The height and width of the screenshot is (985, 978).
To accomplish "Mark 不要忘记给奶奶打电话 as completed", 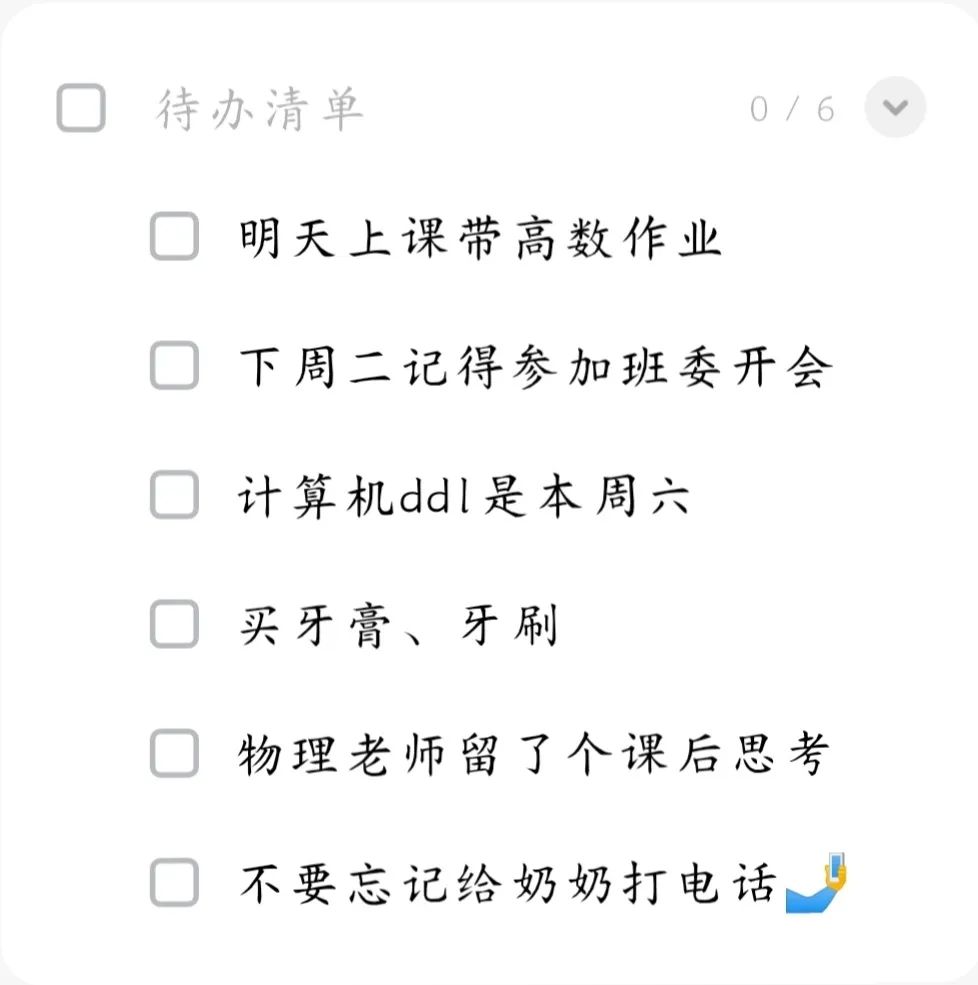I will [174, 883].
